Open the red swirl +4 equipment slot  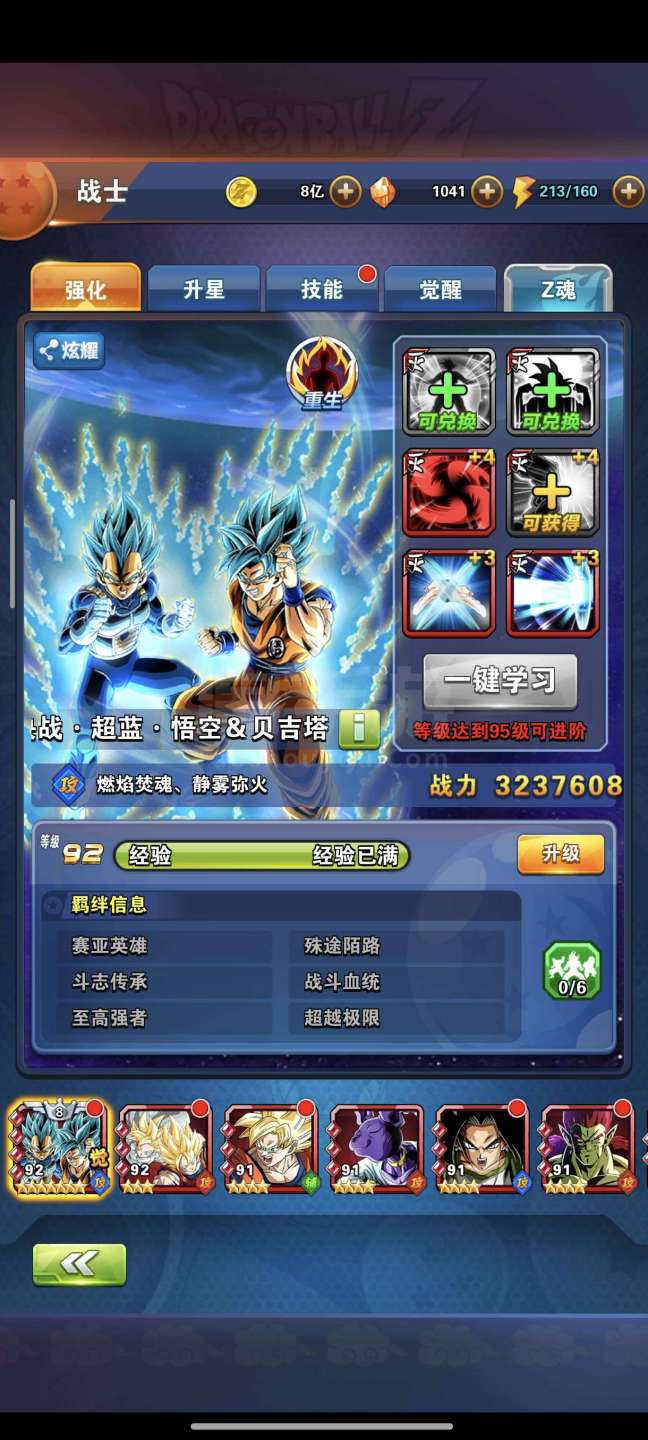[449, 492]
